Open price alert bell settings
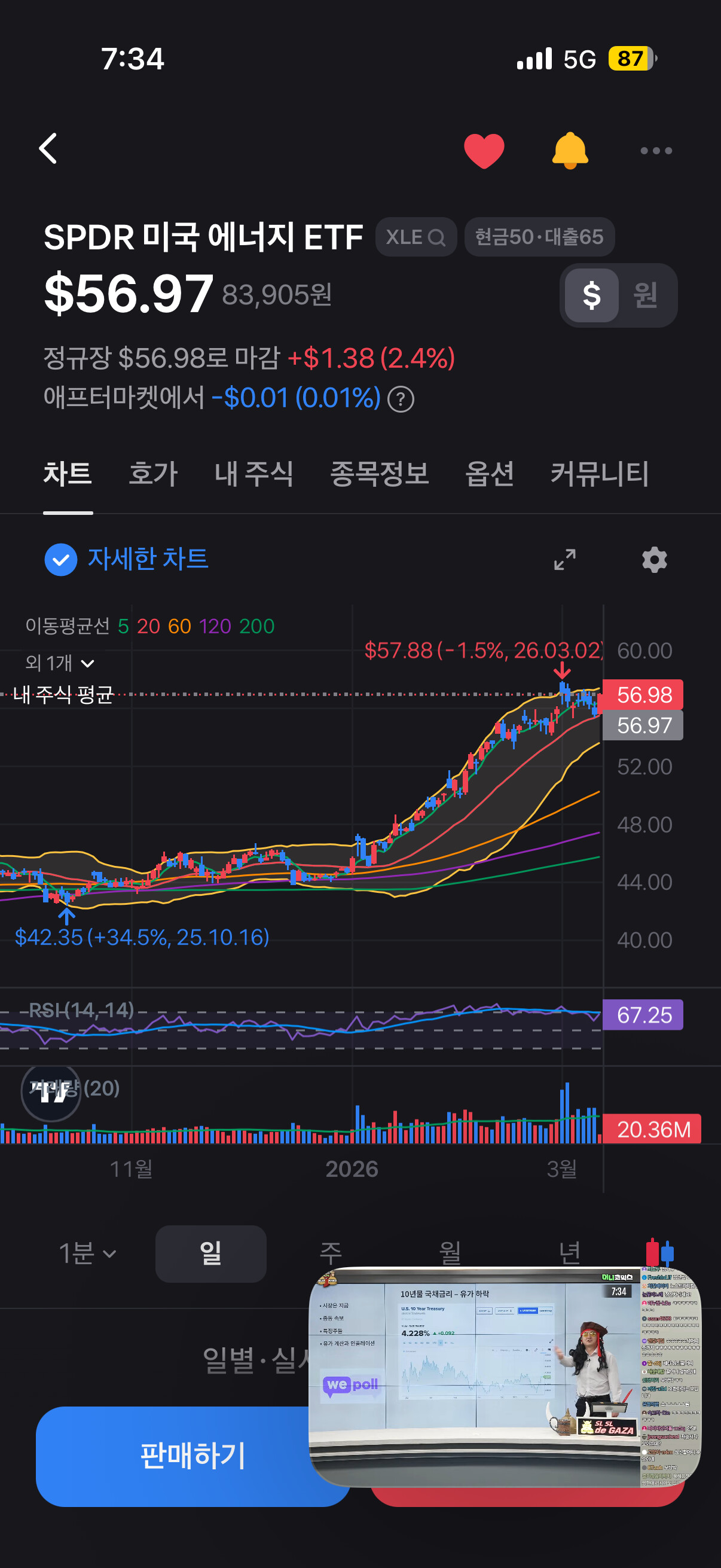Image resolution: width=721 pixels, height=1568 pixels. tap(570, 150)
